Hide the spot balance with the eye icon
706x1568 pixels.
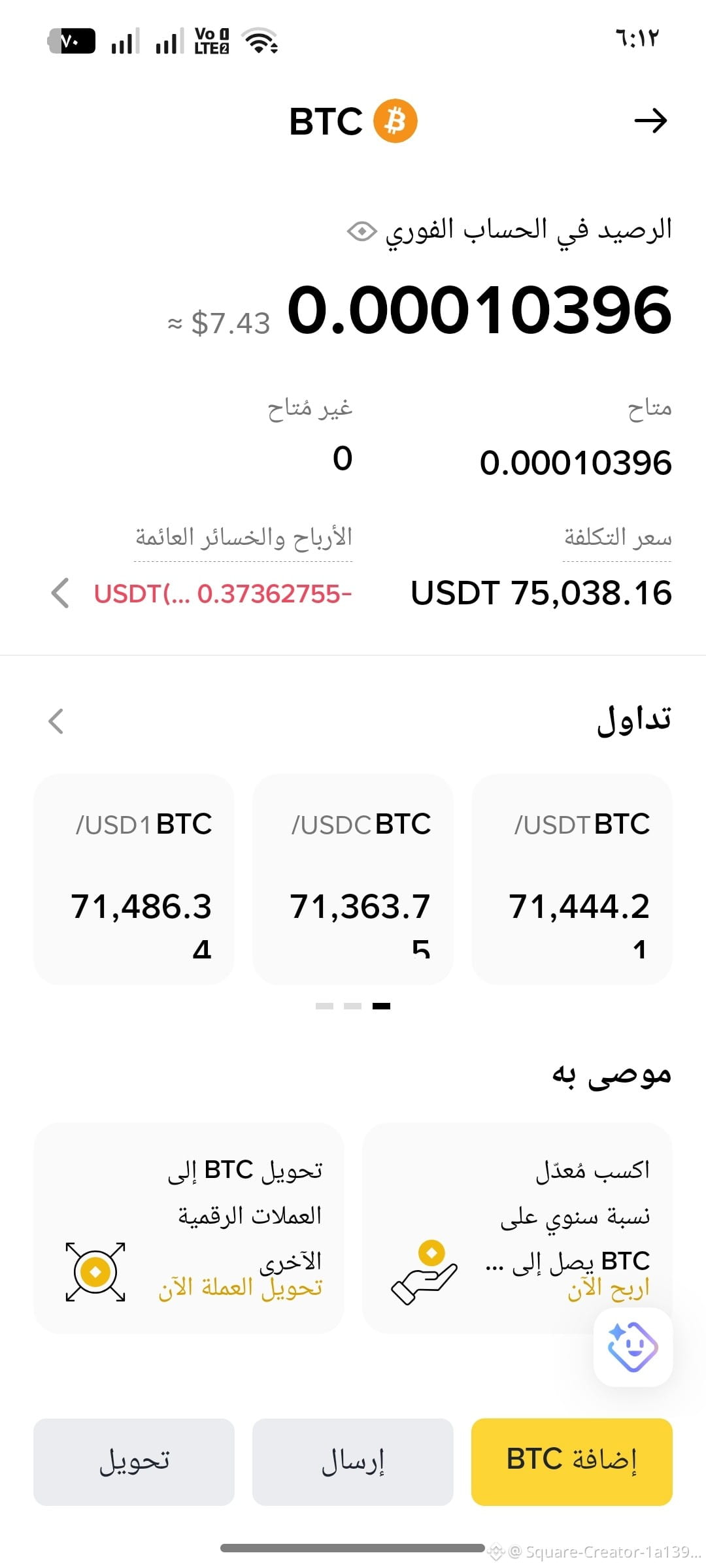coord(361,231)
